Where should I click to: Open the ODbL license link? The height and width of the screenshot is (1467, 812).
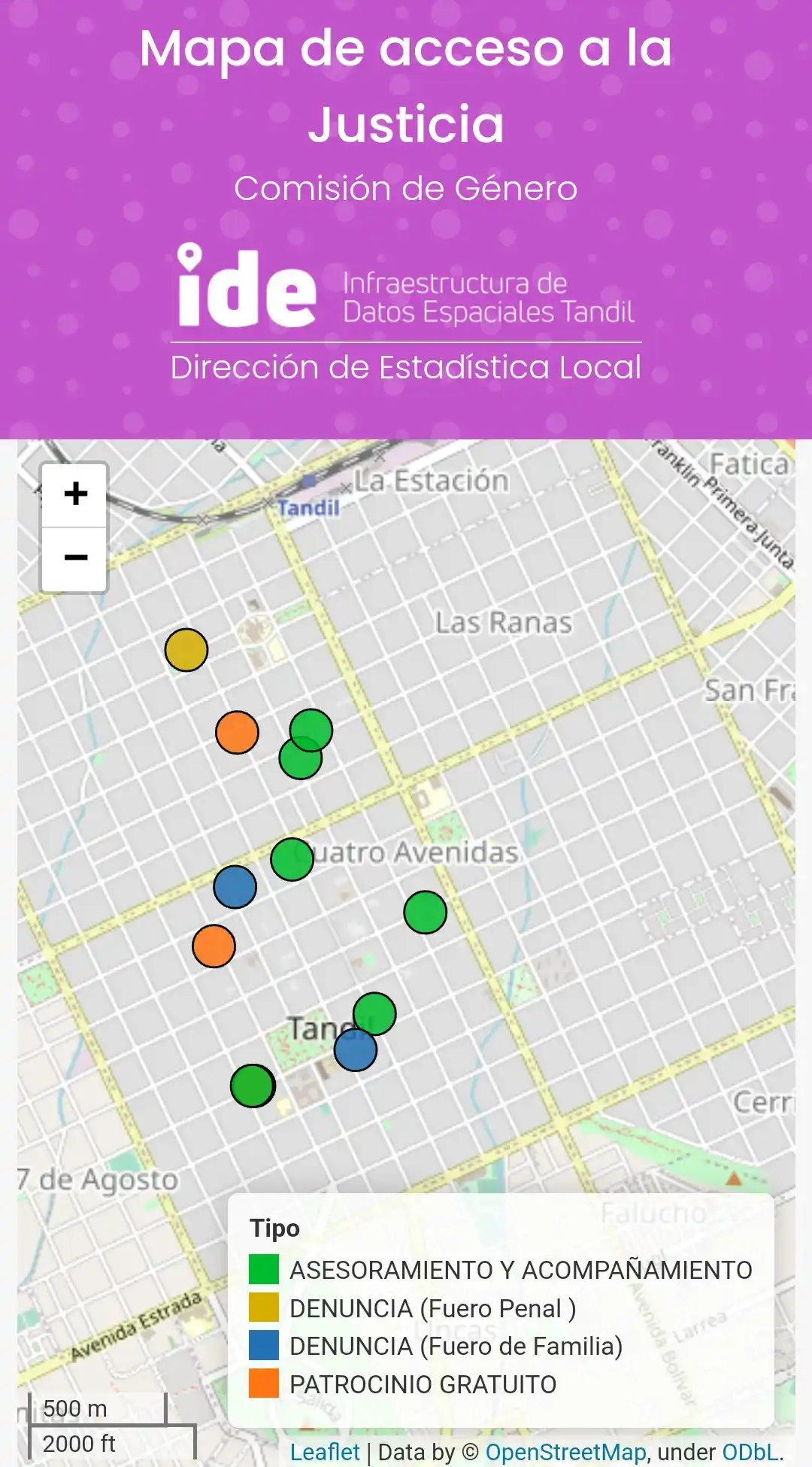(x=750, y=1451)
